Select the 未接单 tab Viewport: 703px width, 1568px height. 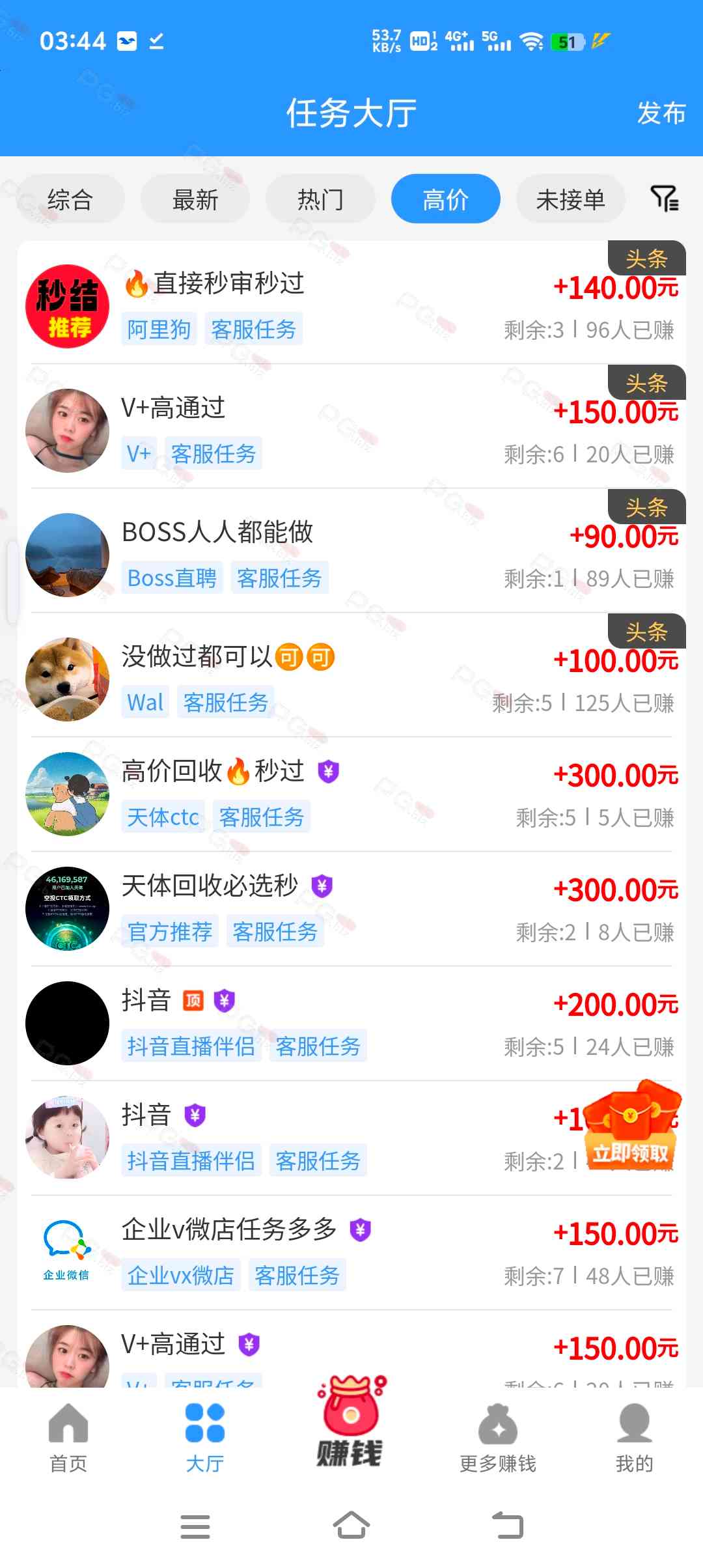coord(570,199)
